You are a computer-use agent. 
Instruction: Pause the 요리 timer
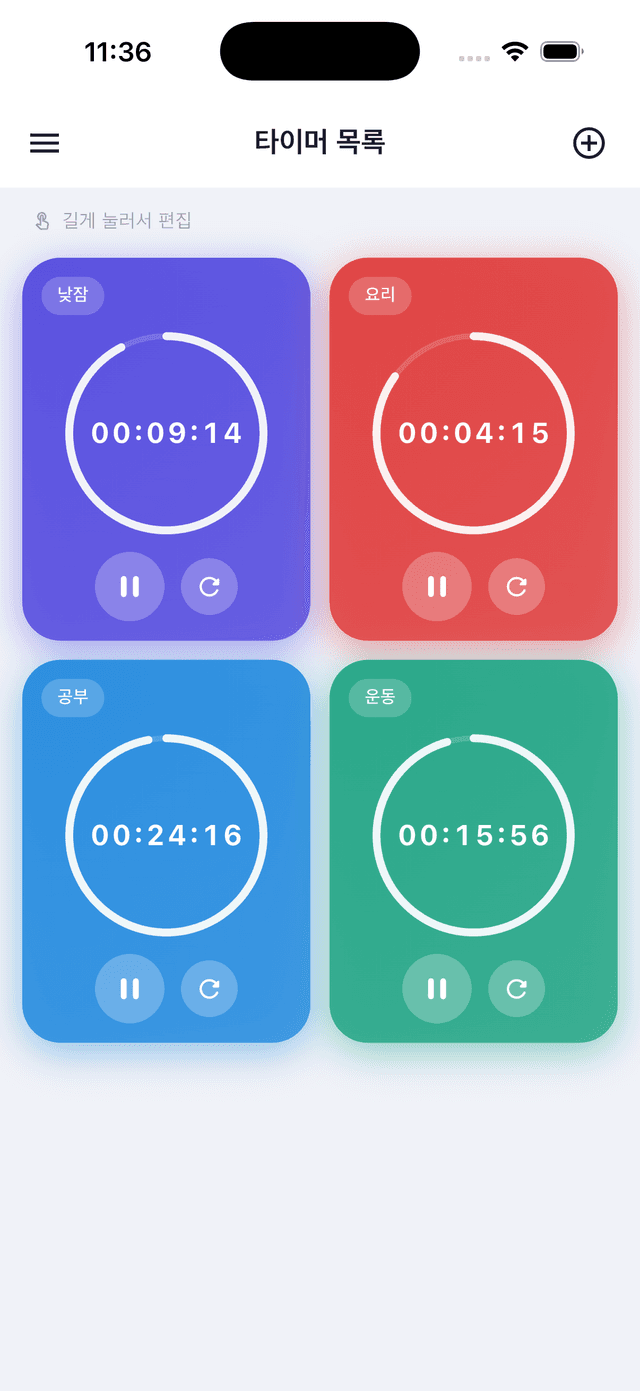[437, 586]
